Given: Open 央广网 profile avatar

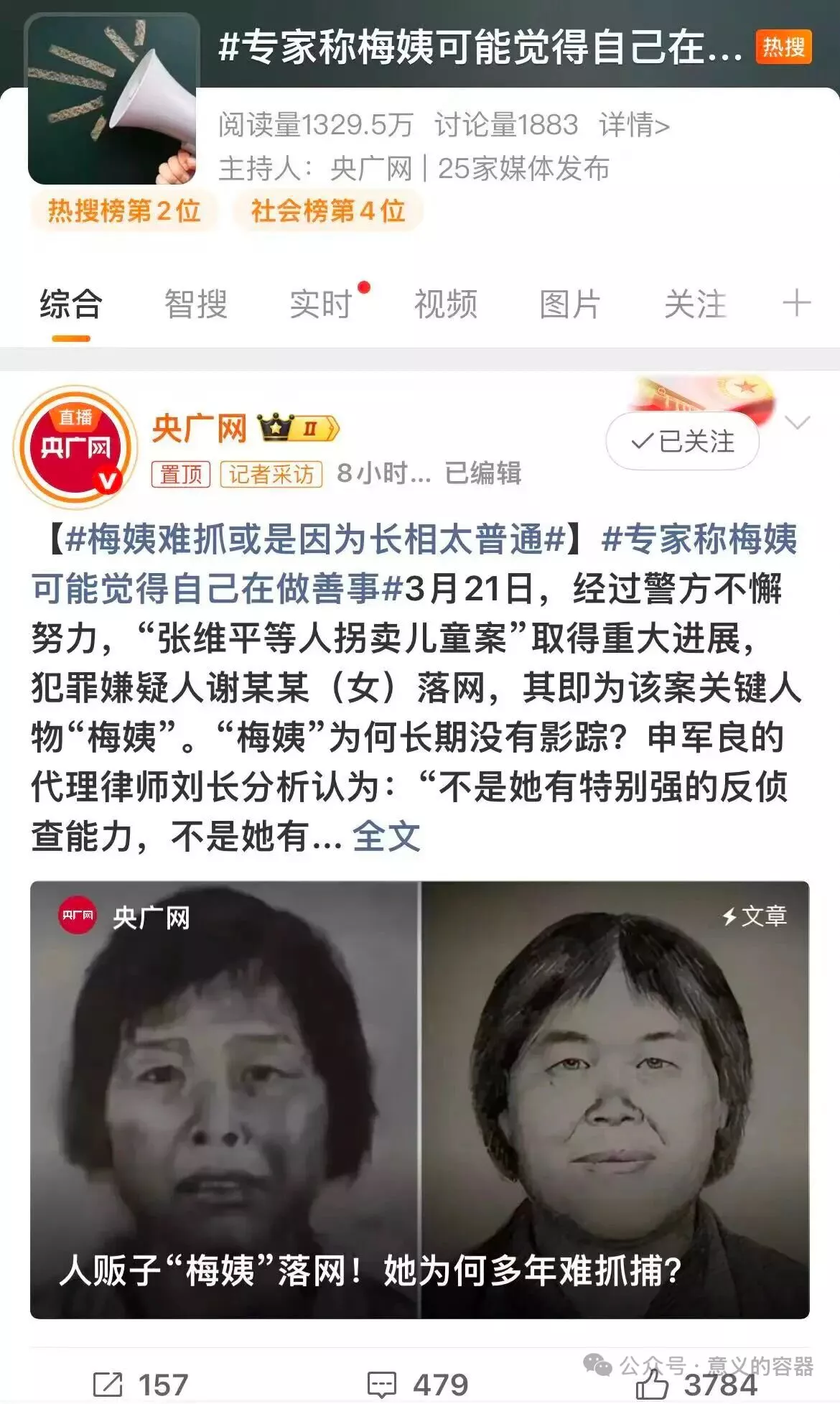Looking at the screenshot, I should [x=76, y=447].
